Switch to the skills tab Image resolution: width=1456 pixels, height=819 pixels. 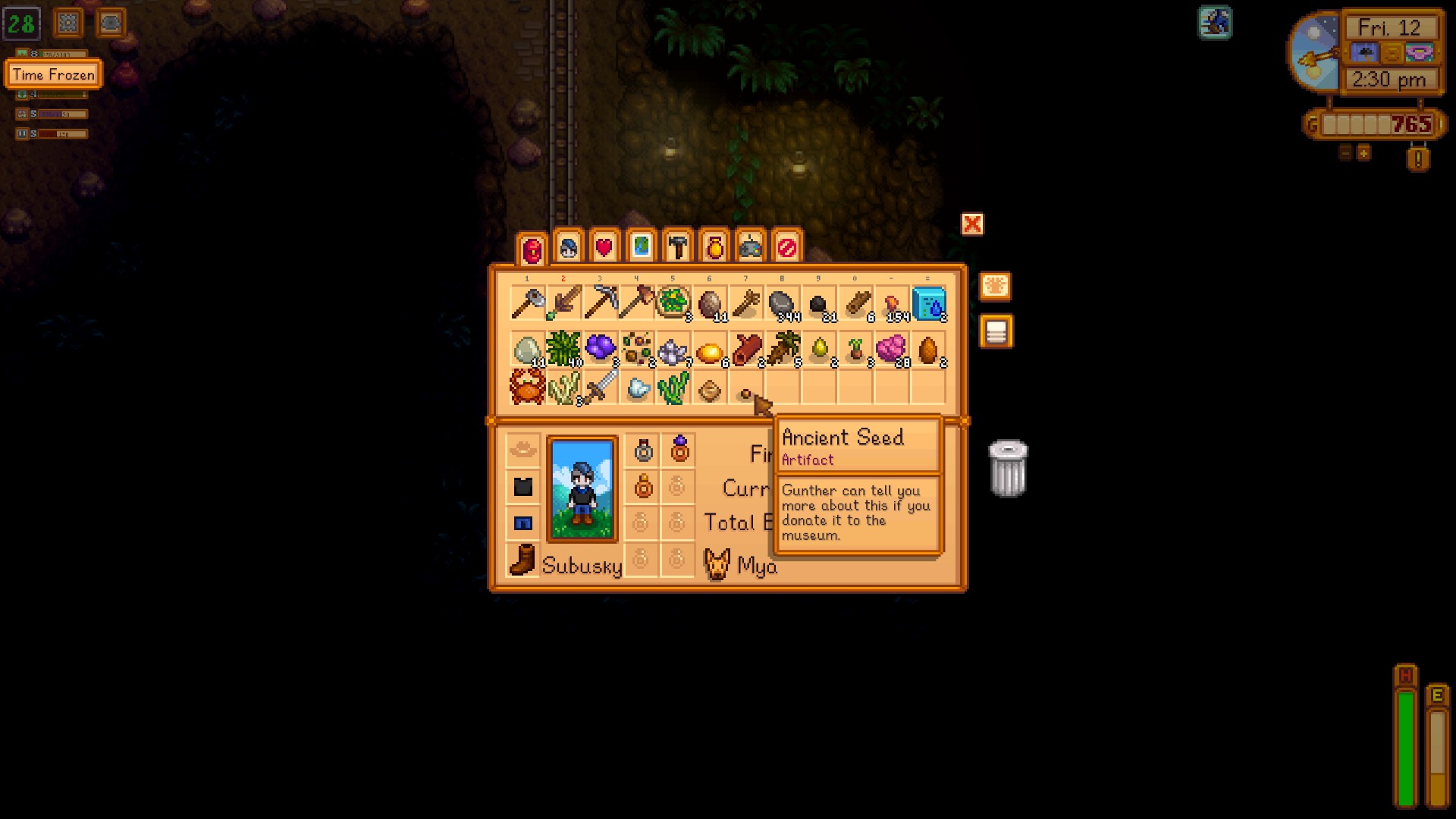pyautogui.click(x=568, y=247)
